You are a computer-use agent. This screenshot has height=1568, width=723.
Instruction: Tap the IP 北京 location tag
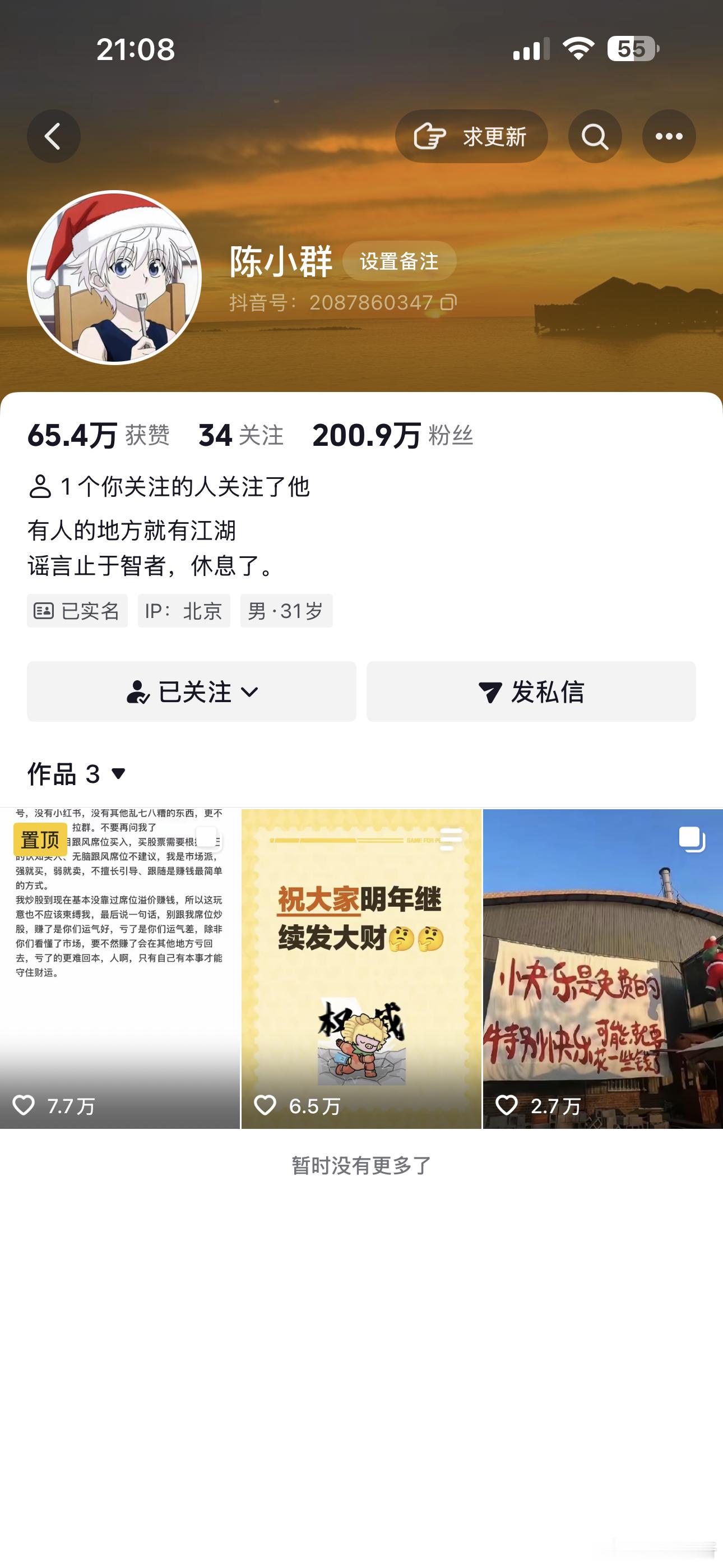pyautogui.click(x=183, y=611)
